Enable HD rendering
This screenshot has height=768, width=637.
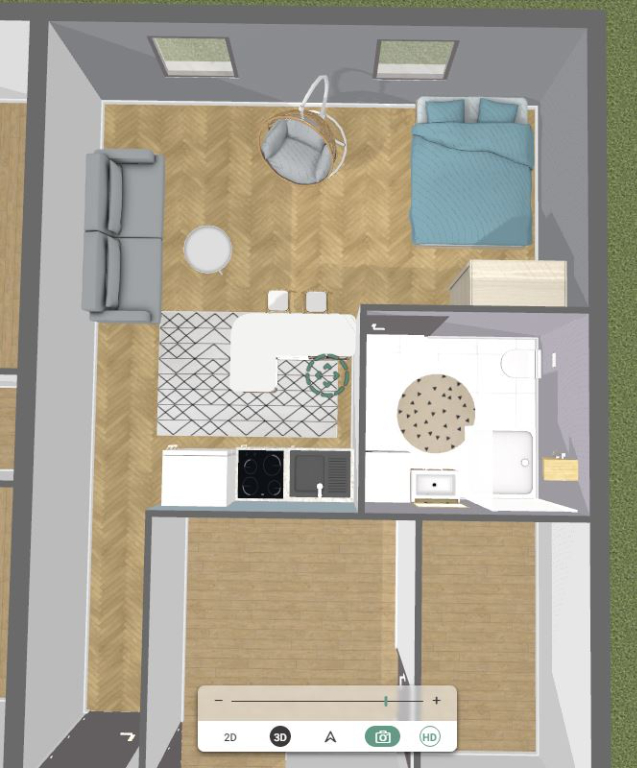click(429, 737)
